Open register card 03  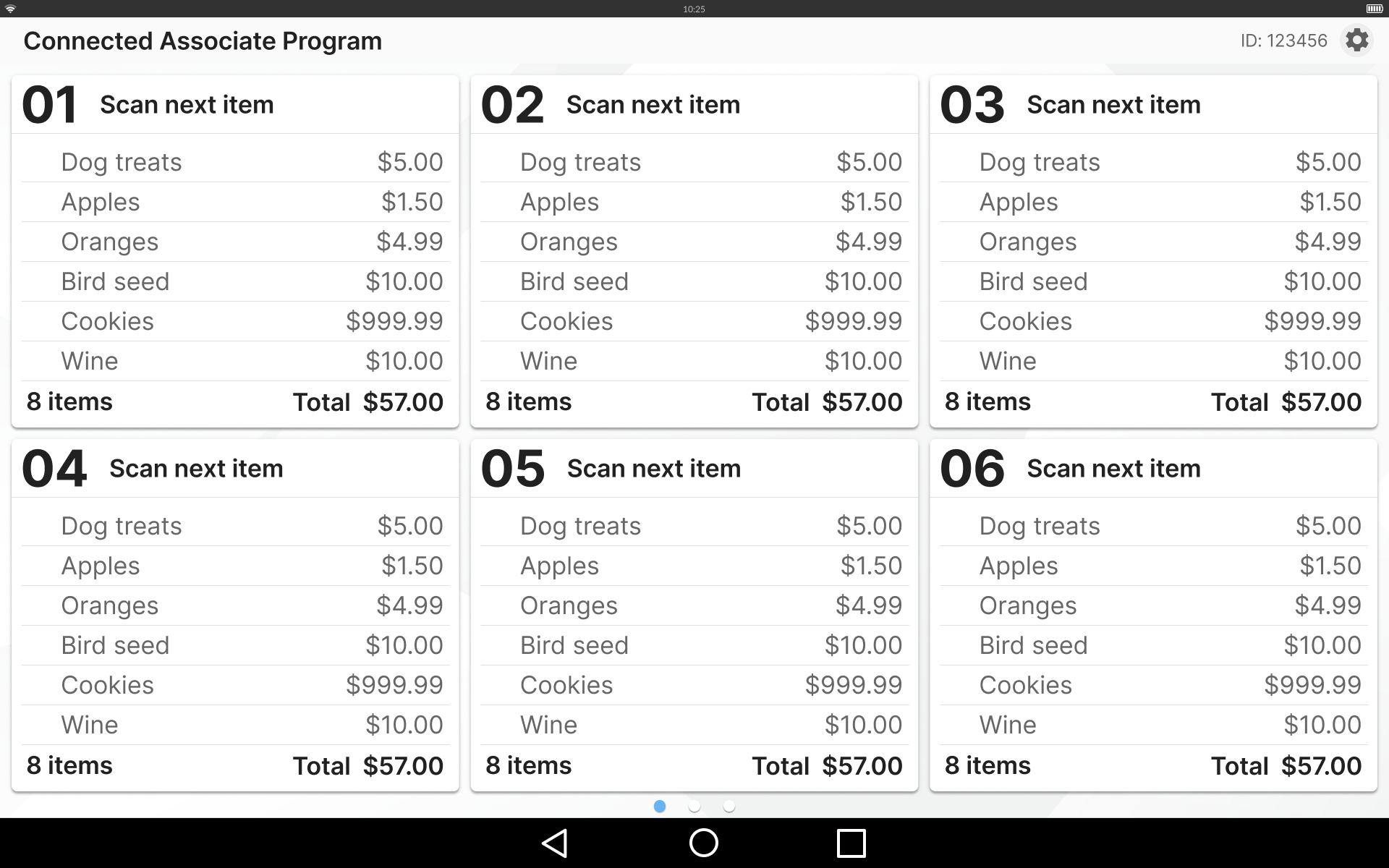tap(1153, 251)
